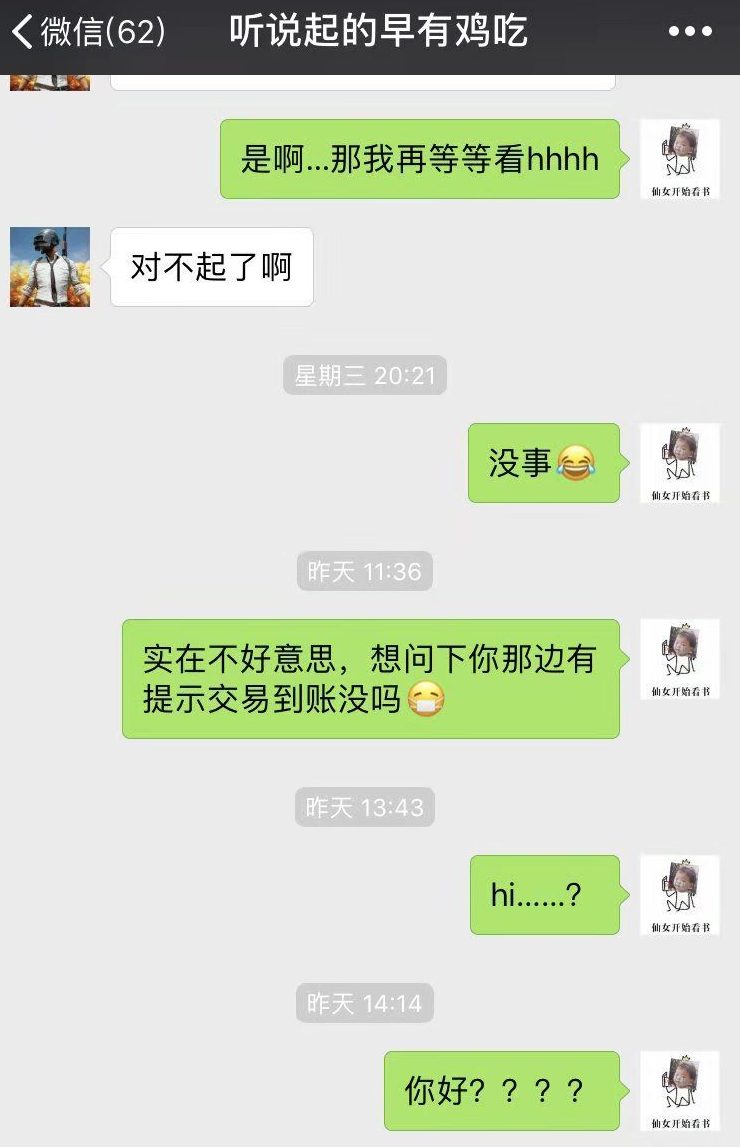Tap my avatar next to 没事

click(x=680, y=463)
